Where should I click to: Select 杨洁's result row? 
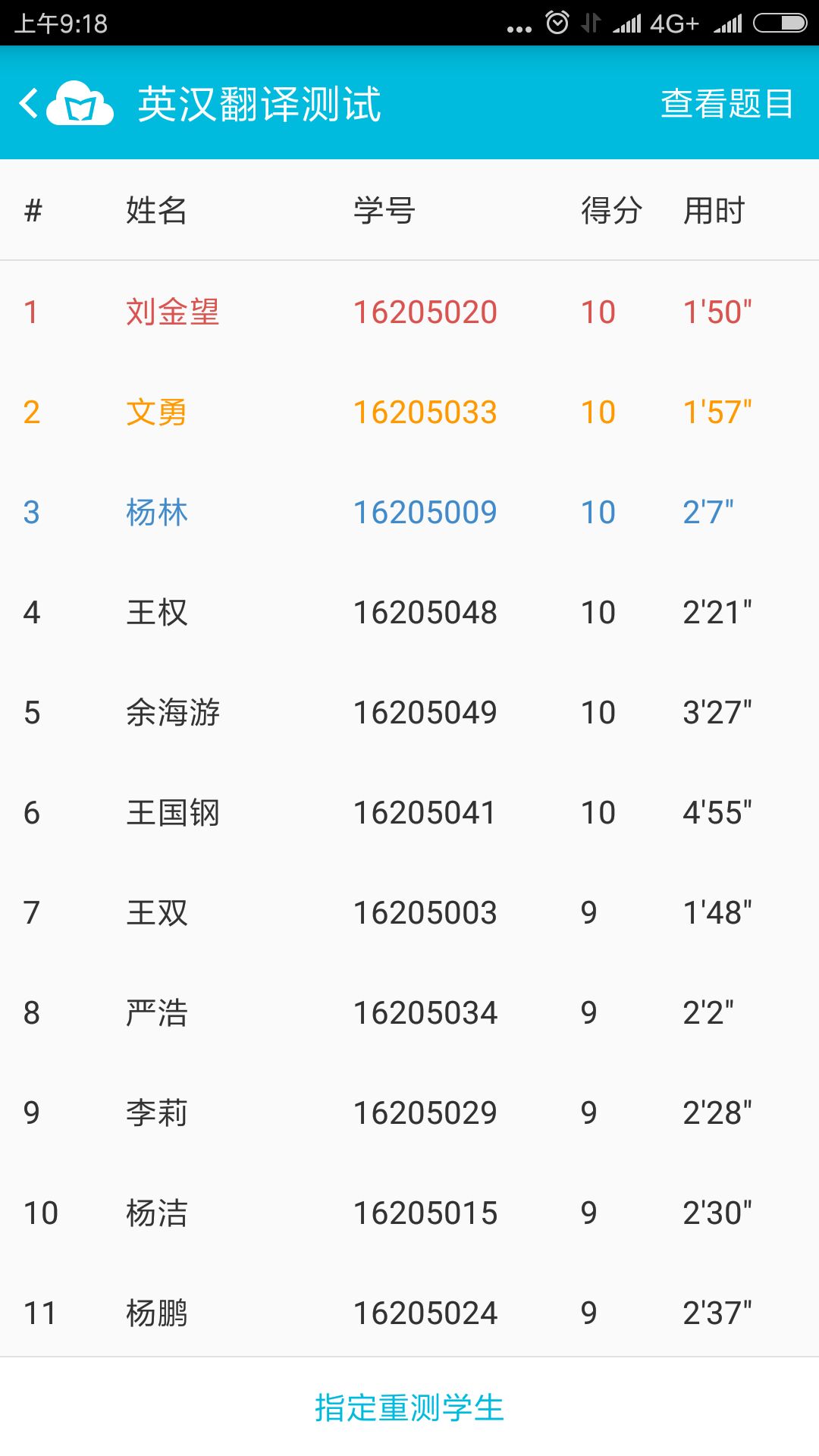[409, 1213]
